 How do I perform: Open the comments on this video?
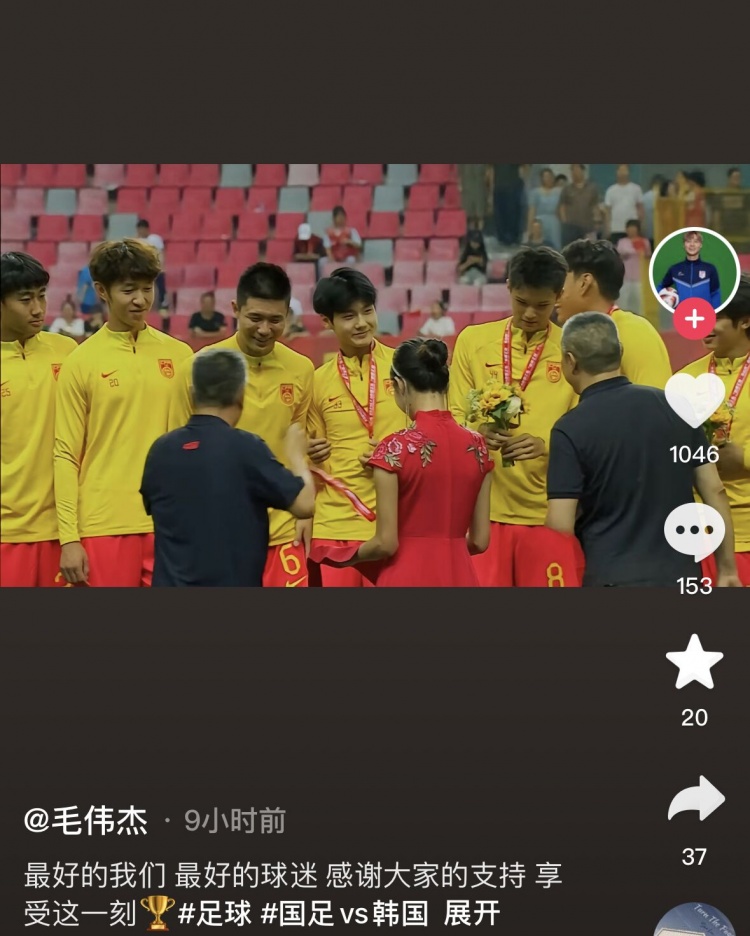click(694, 532)
